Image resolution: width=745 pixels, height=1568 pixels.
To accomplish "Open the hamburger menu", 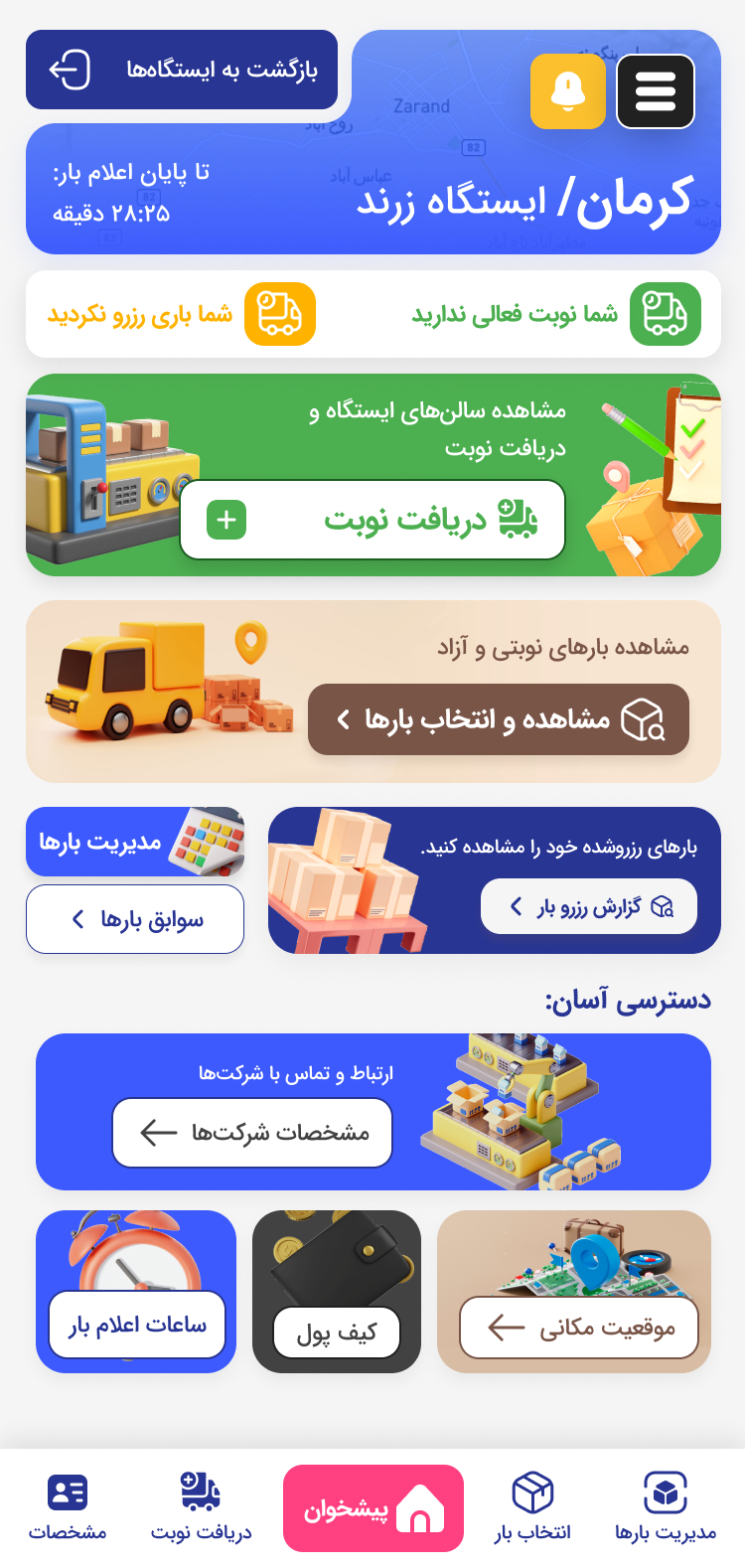I will click(x=656, y=91).
